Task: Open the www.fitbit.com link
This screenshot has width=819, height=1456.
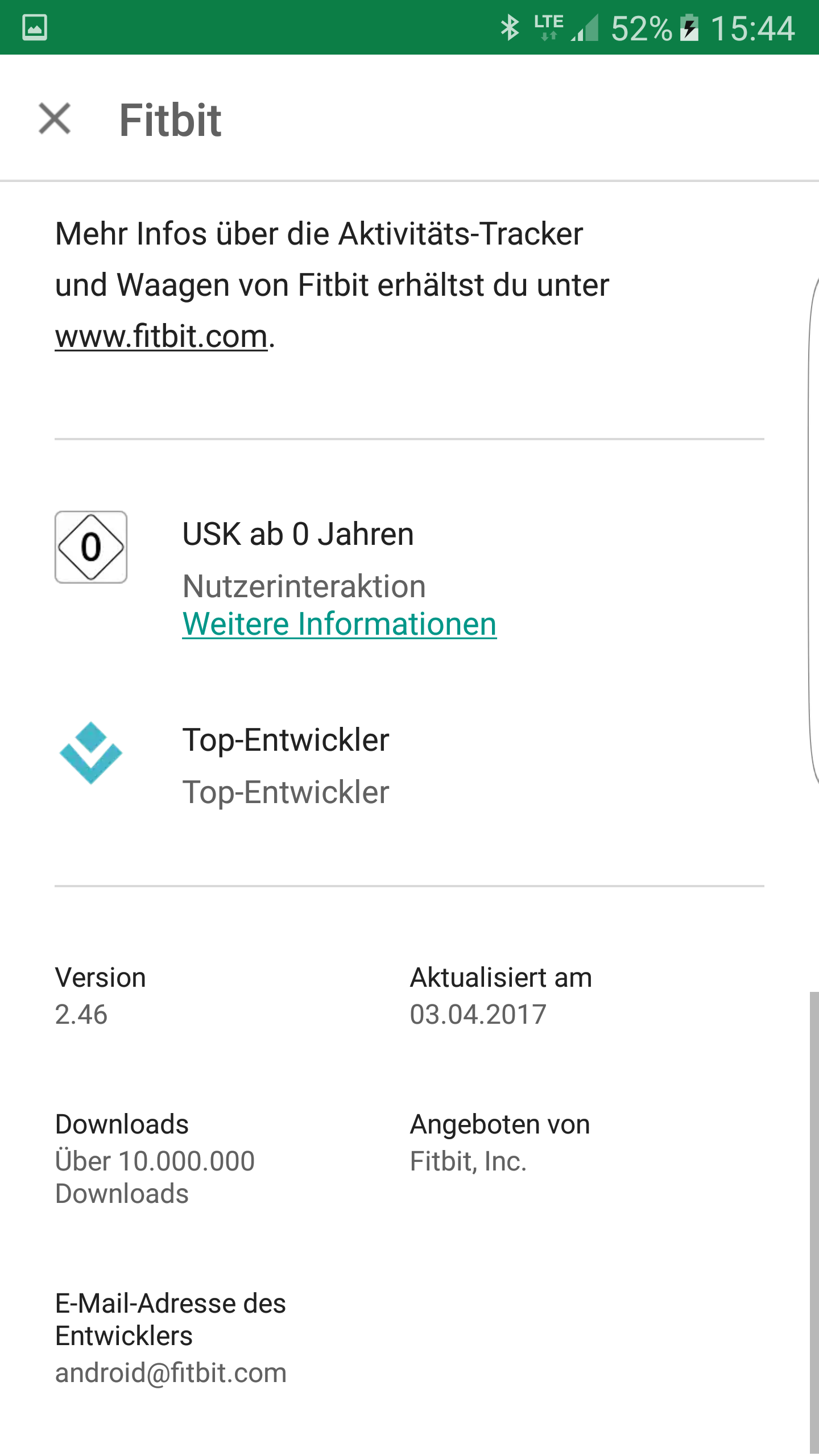Action: pos(161,336)
